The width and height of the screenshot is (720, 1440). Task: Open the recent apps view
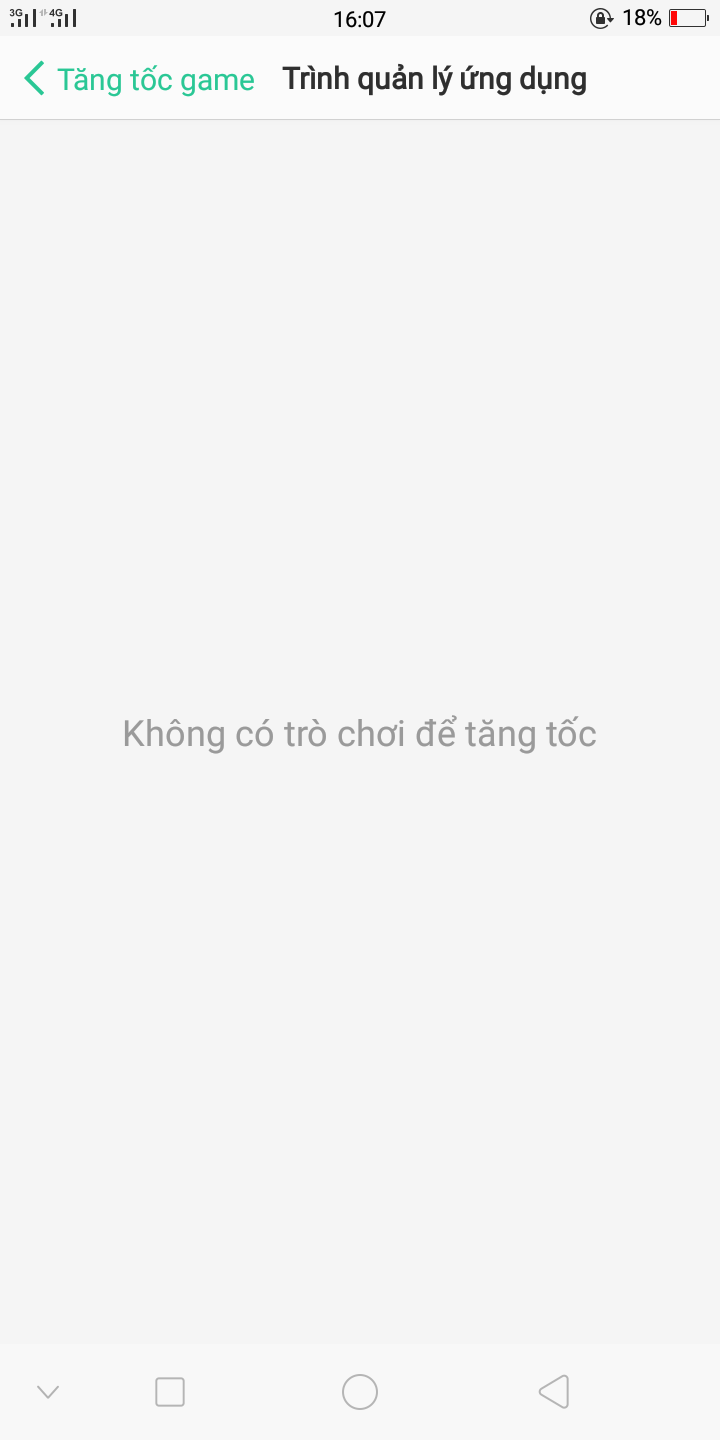pyautogui.click(x=170, y=1391)
